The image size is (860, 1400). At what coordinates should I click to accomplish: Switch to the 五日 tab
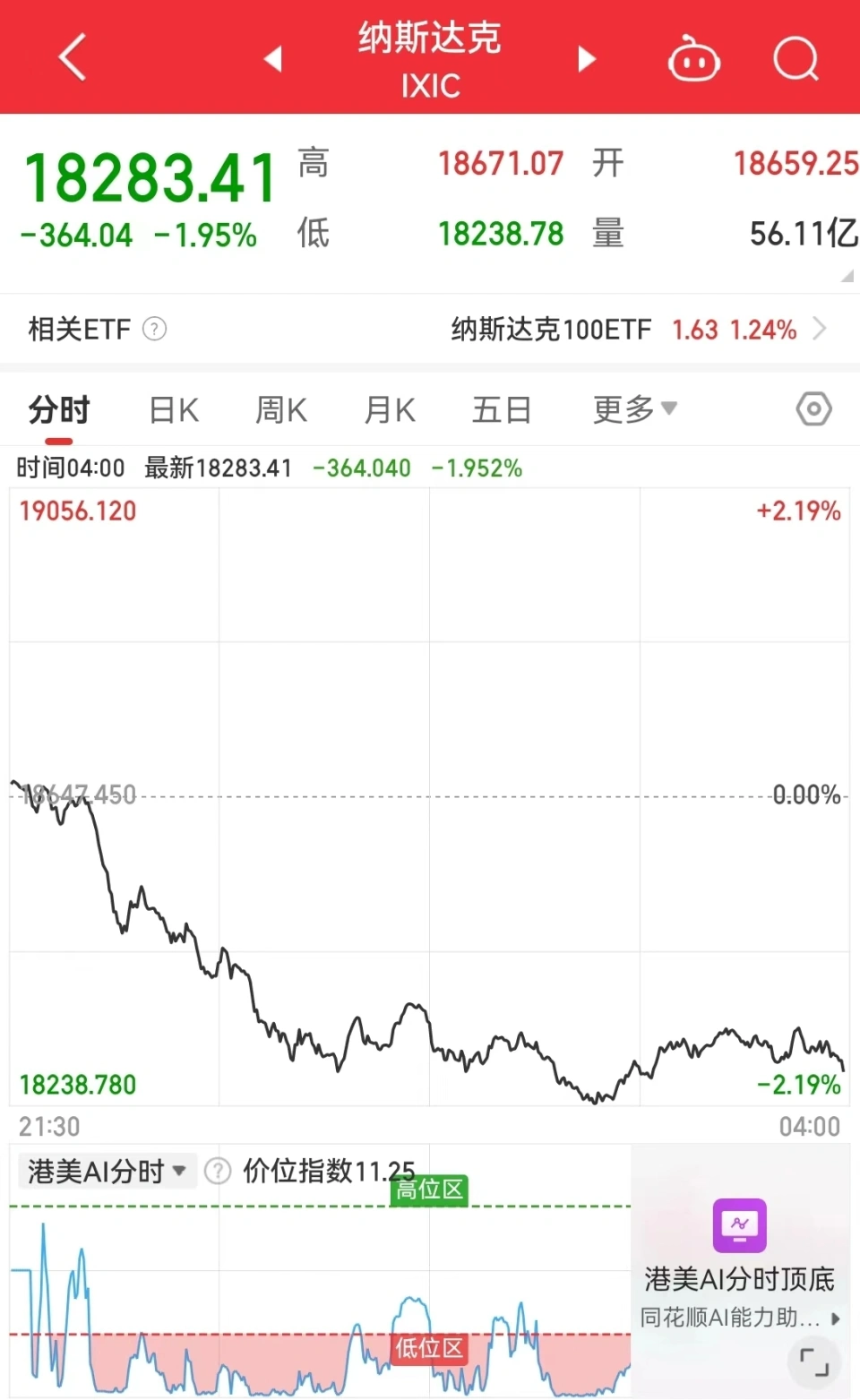tap(502, 410)
